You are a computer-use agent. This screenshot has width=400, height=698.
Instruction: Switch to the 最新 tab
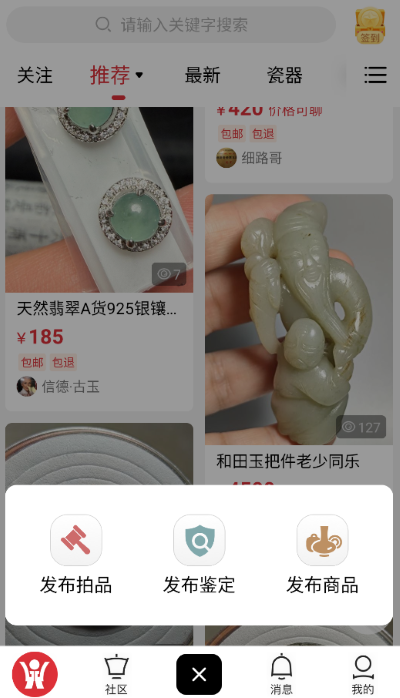tap(202, 75)
